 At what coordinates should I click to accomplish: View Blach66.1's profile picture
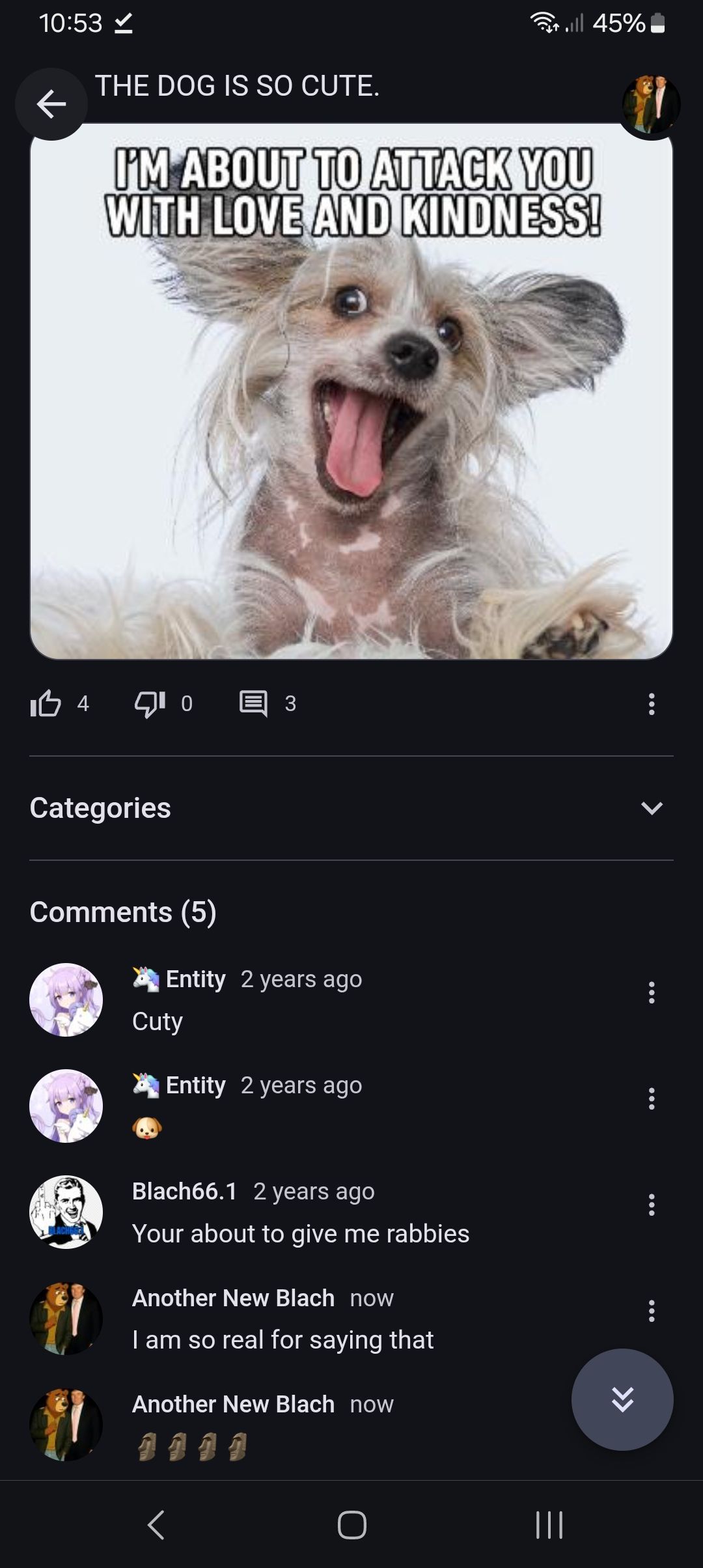point(66,1212)
